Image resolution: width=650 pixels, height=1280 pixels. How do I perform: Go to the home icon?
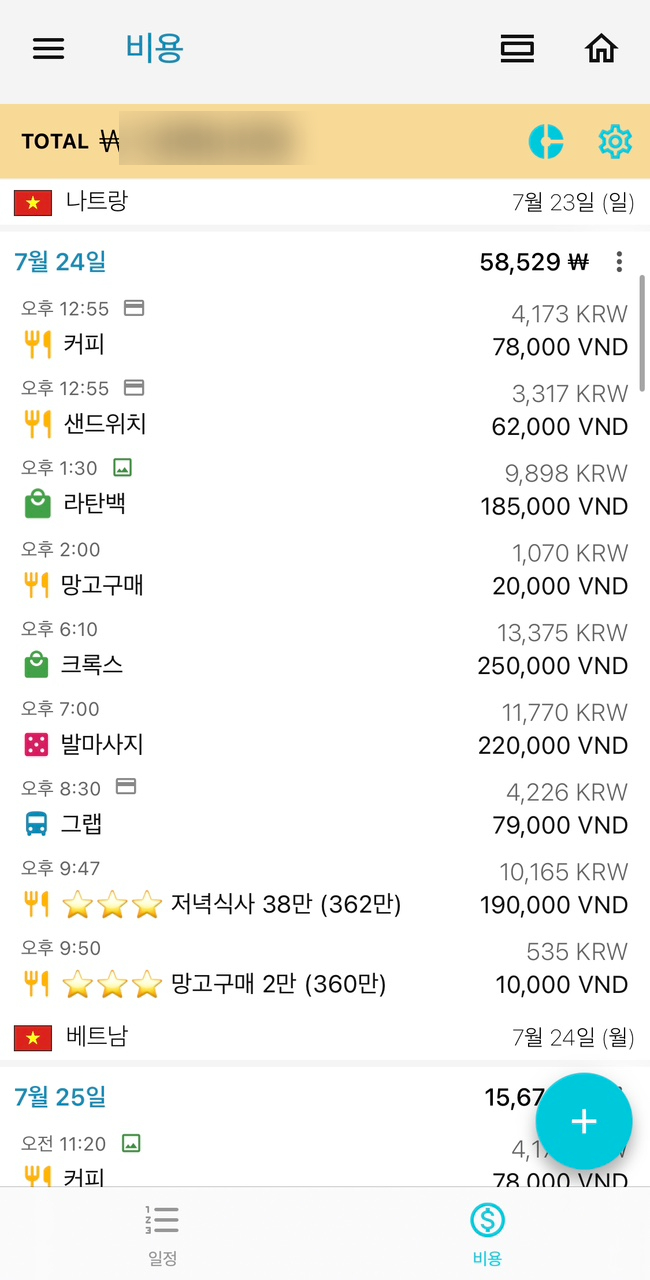[x=601, y=48]
